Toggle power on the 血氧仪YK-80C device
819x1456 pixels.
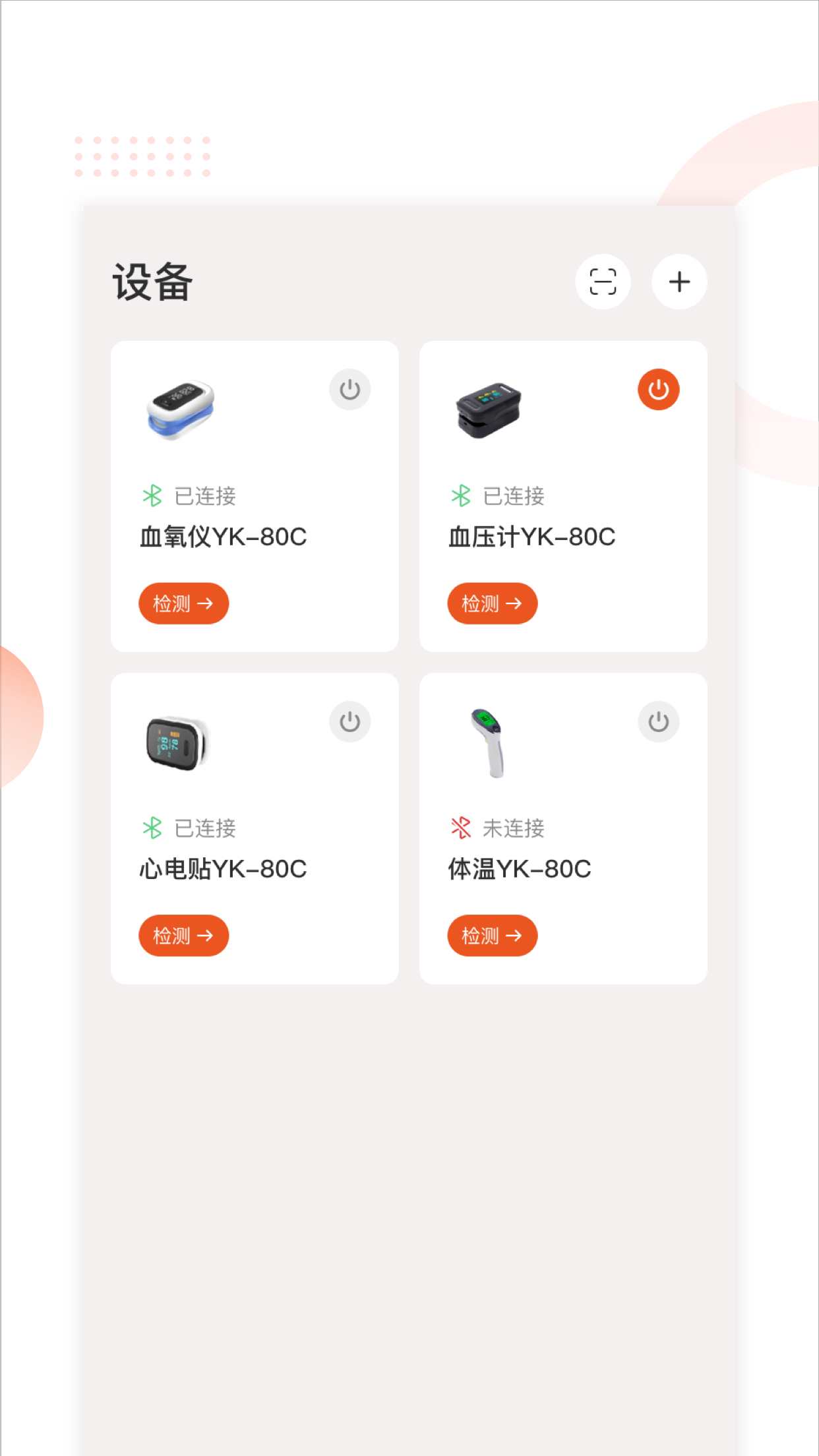[x=350, y=389]
